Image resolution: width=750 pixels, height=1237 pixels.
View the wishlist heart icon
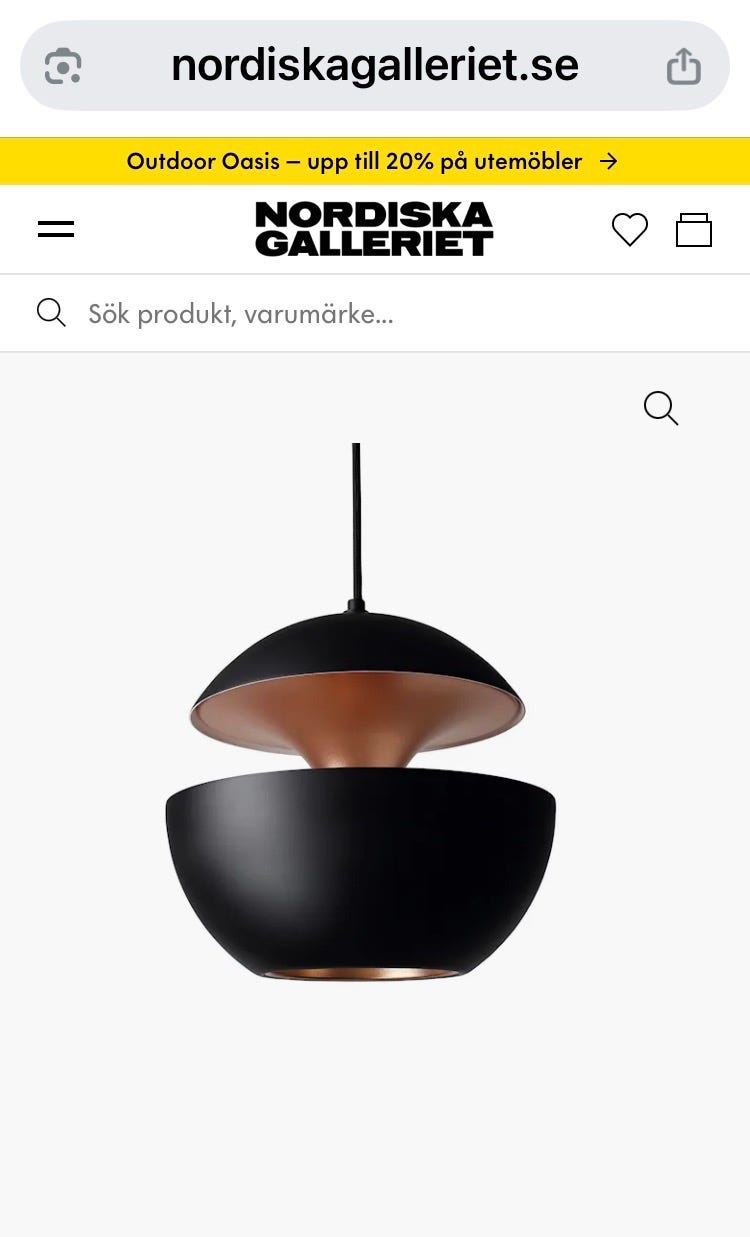(630, 230)
